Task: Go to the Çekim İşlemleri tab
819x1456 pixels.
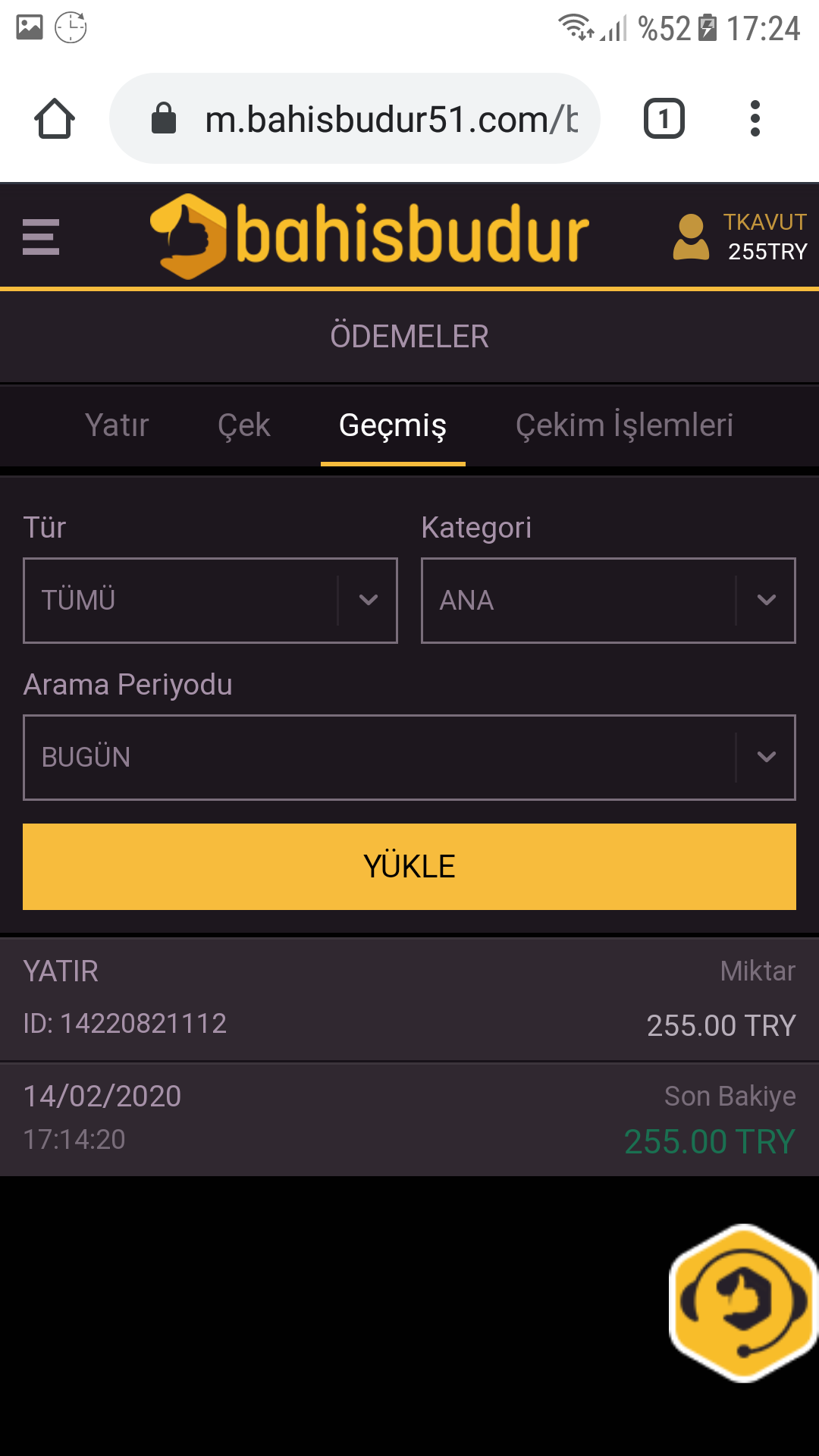Action: 625,425
